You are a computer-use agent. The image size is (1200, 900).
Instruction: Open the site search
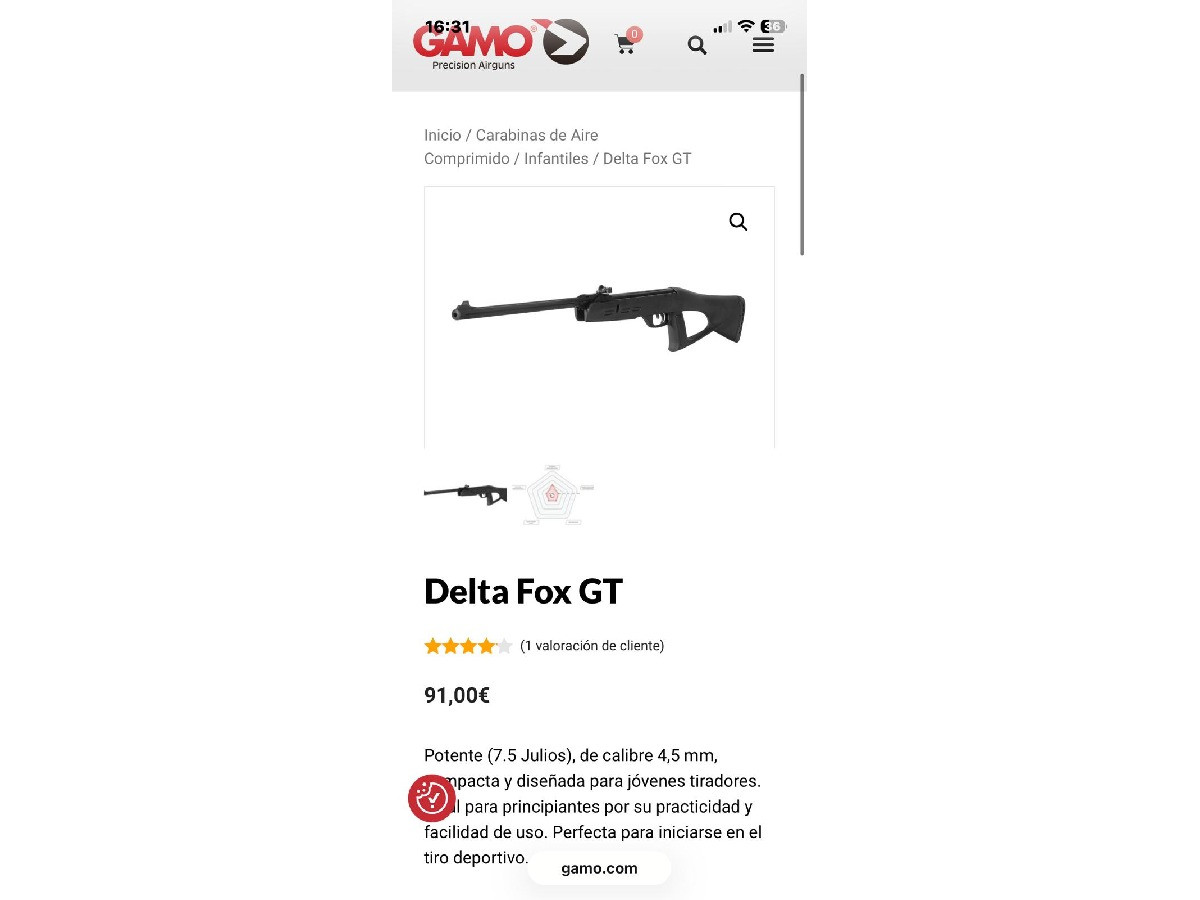pos(697,45)
